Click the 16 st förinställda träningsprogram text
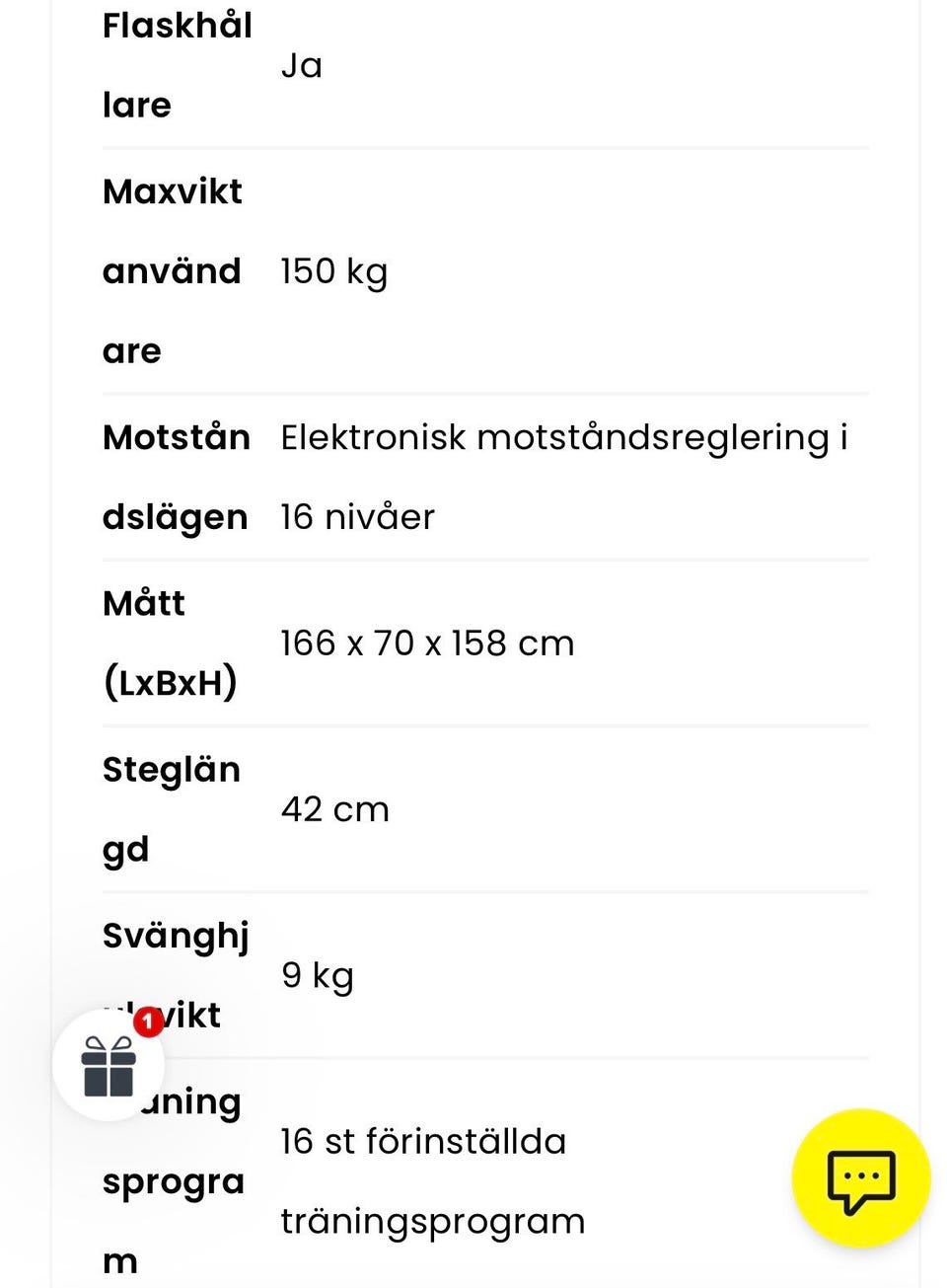This screenshot has width=947, height=1288. pos(431,1180)
